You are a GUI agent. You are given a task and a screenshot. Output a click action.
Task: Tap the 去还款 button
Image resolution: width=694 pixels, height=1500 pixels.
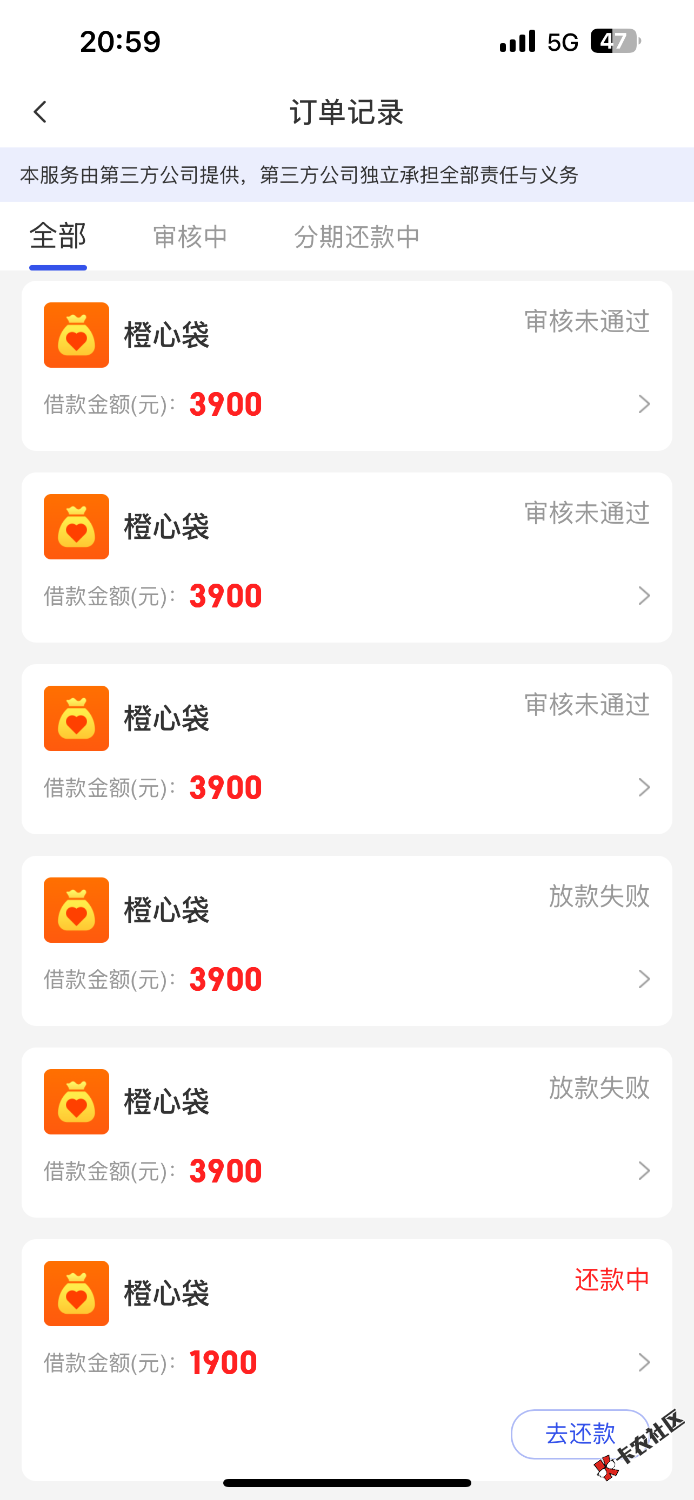(x=579, y=1433)
